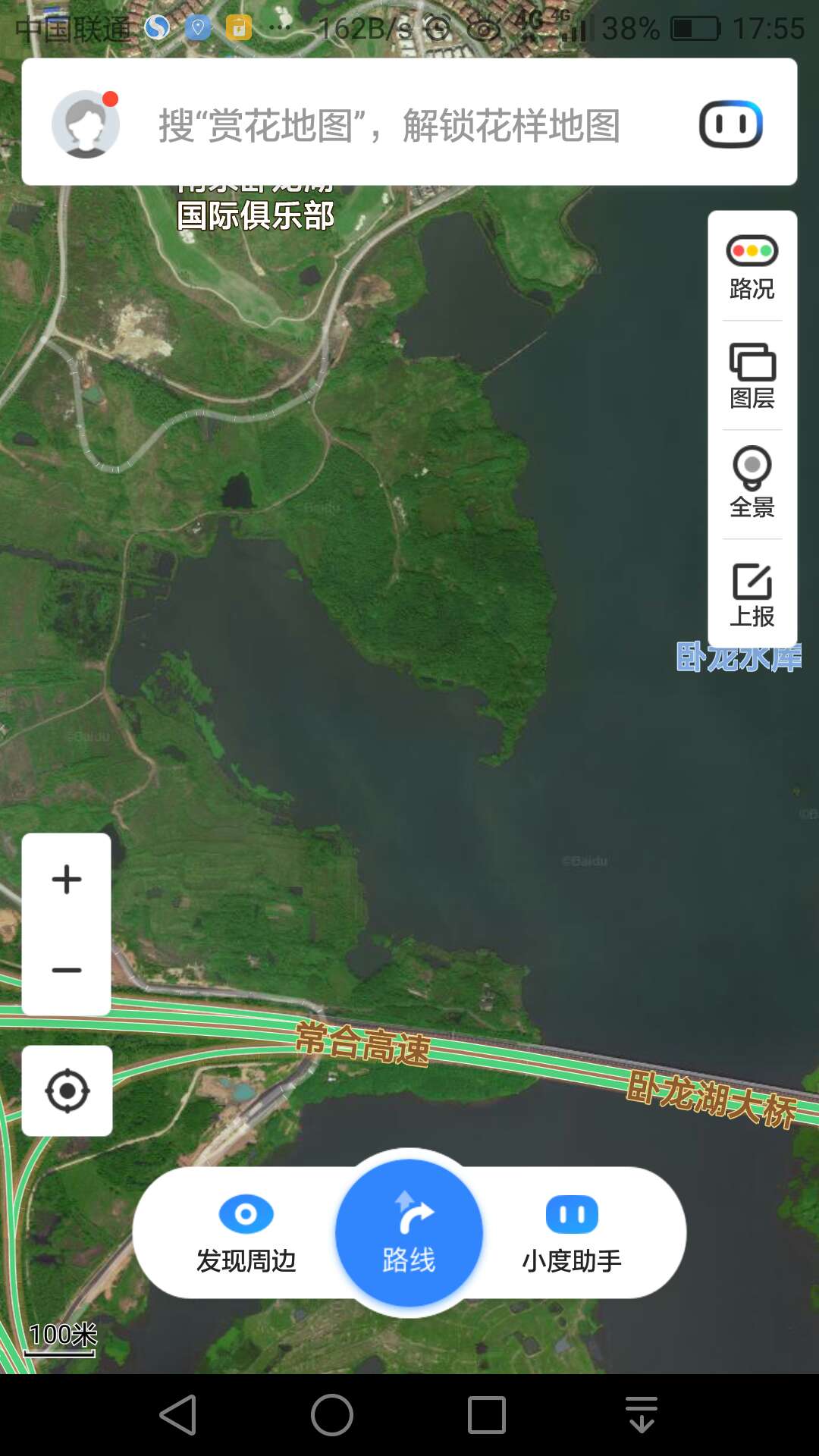The width and height of the screenshot is (819, 1456).
Task: Go to the home screen
Action: 332,1415
